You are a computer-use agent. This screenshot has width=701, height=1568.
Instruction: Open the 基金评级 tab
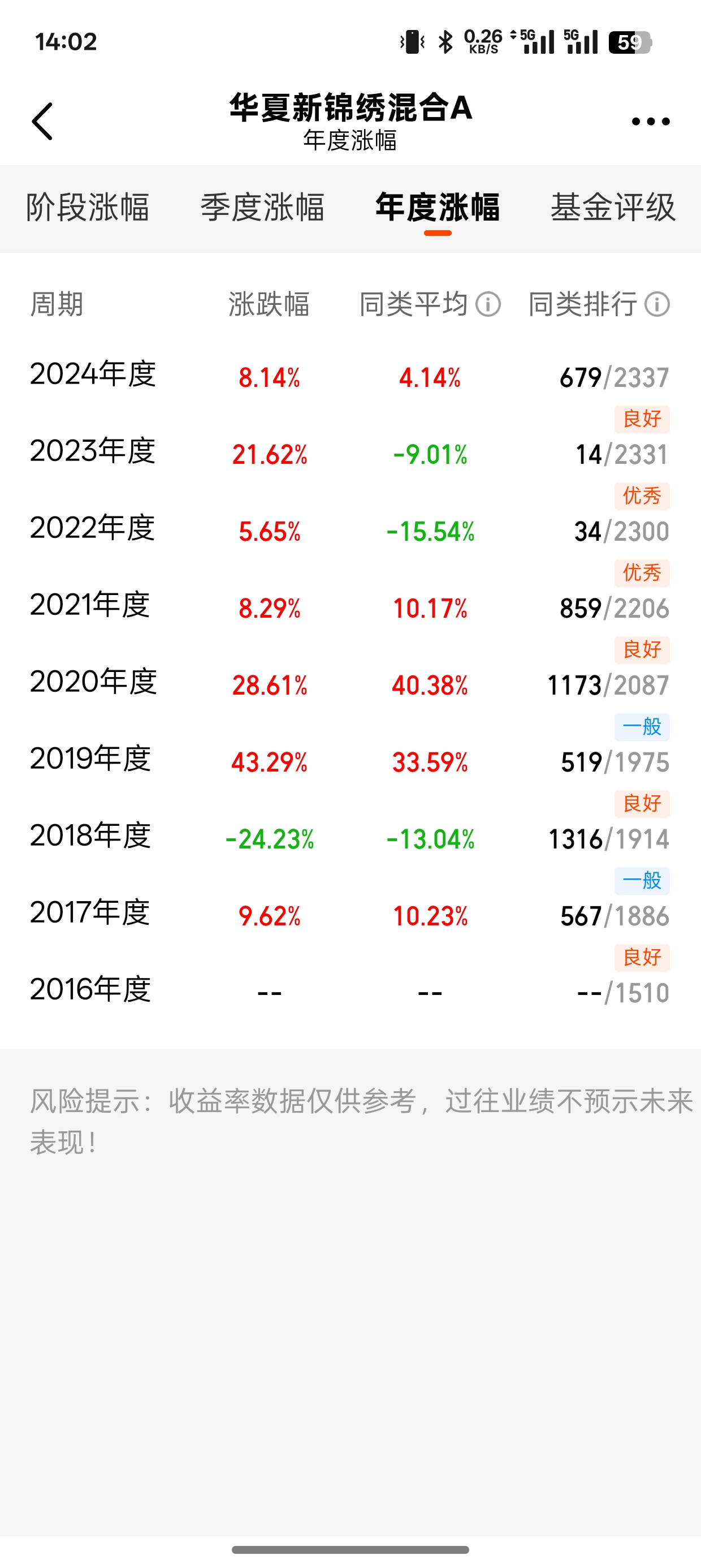coord(613,208)
